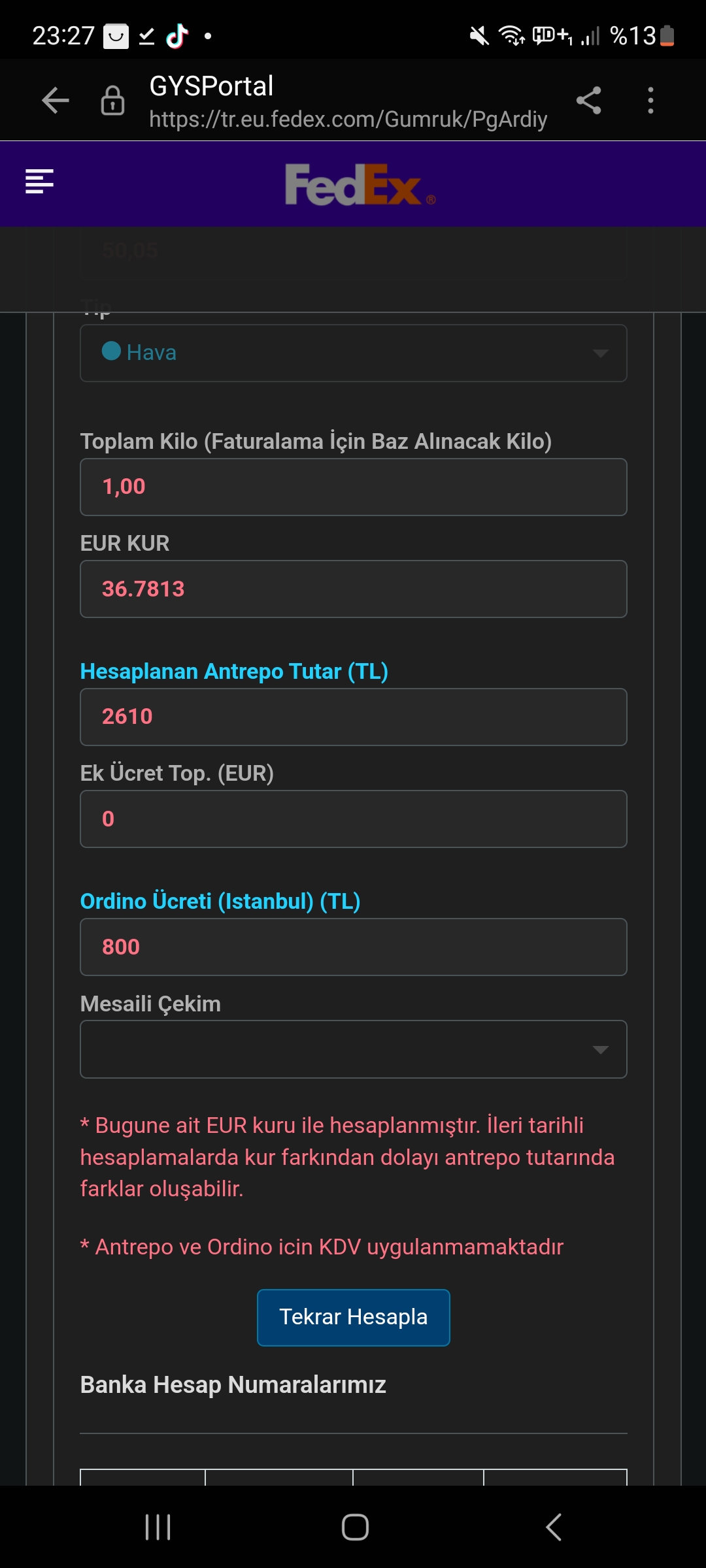706x1568 pixels.
Task: Share the GYSPortal page
Action: pyautogui.click(x=588, y=101)
